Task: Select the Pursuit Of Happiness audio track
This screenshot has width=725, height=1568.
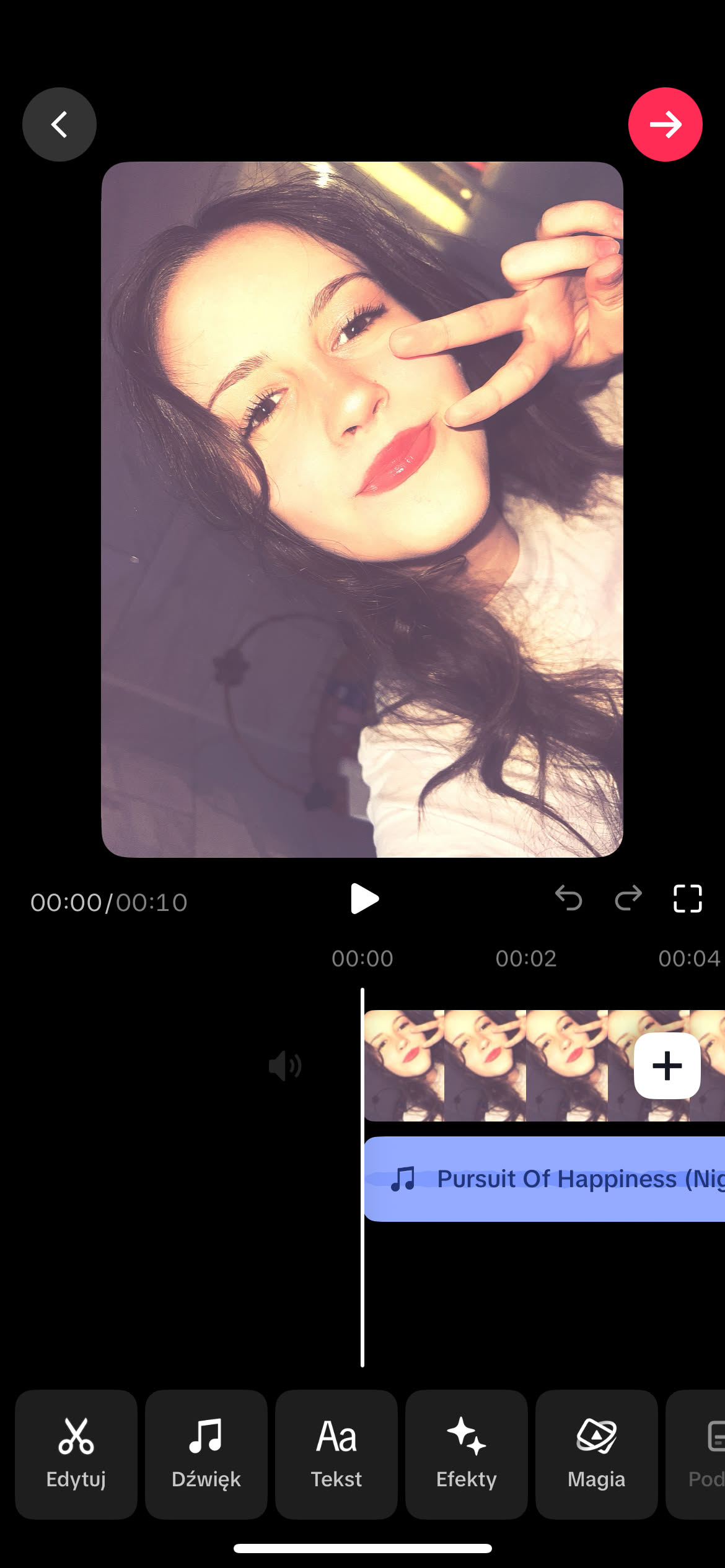Action: coord(545,1178)
